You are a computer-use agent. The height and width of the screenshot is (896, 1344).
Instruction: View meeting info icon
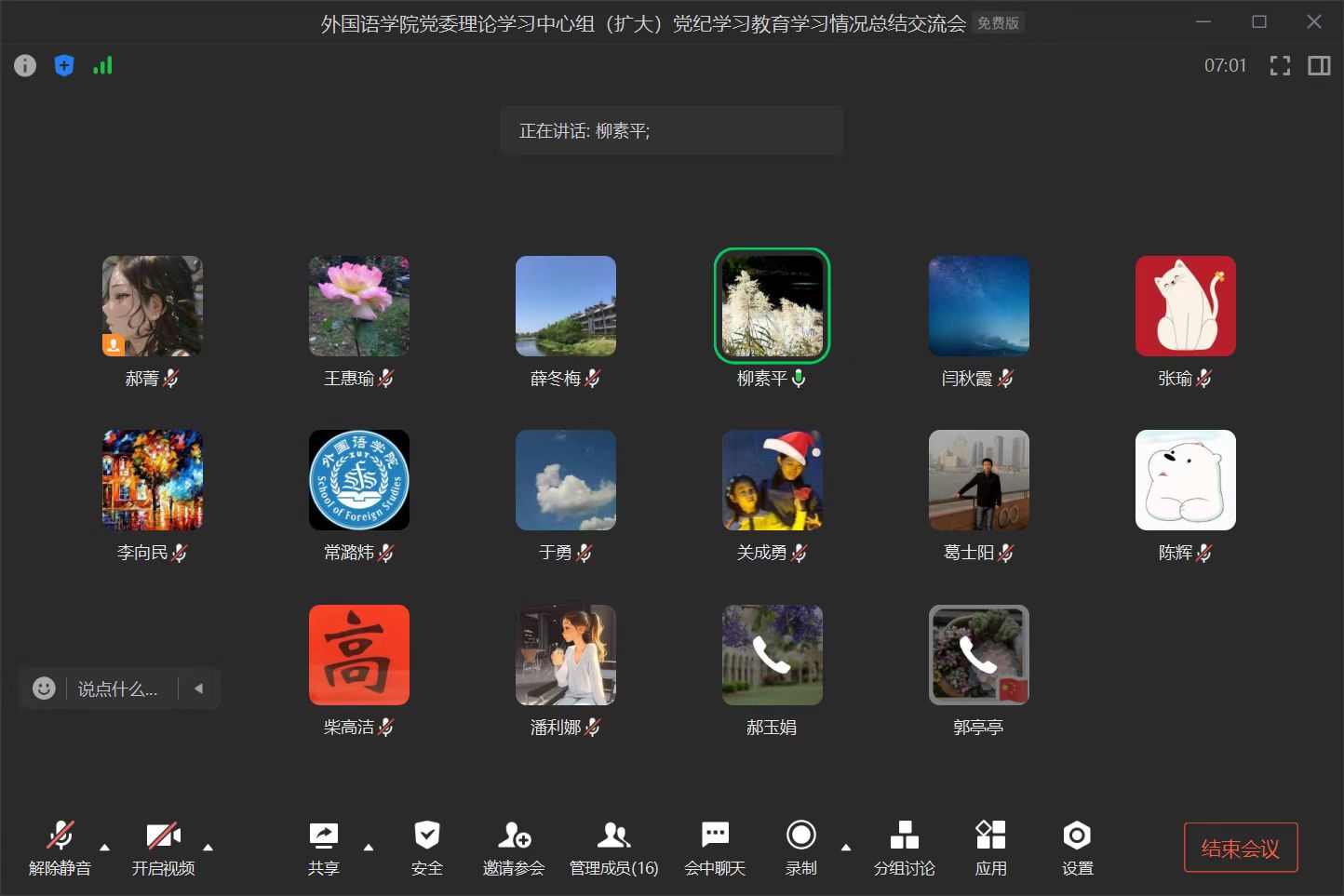click(25, 65)
